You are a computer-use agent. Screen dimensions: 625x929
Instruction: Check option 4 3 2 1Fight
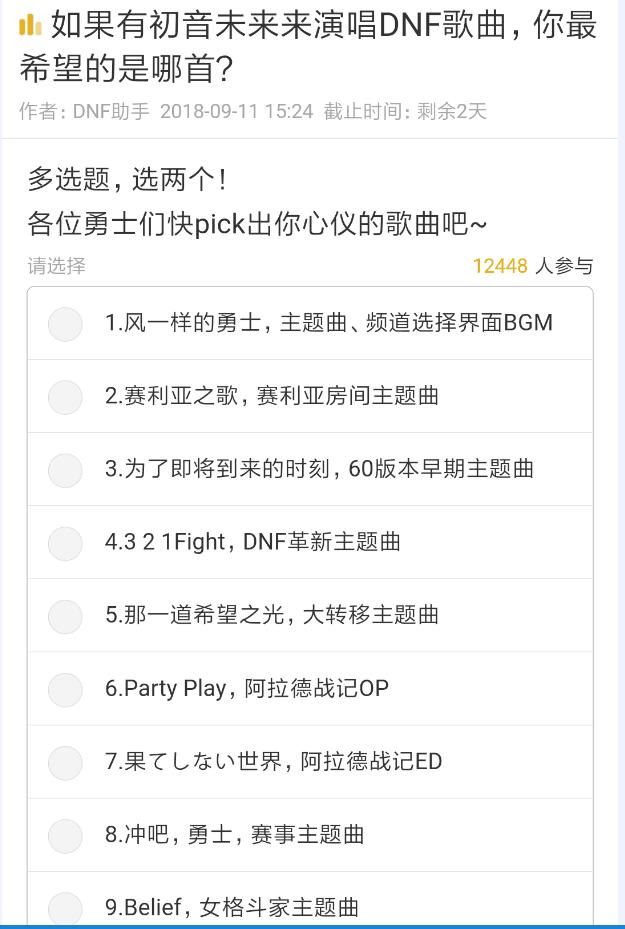click(x=65, y=543)
